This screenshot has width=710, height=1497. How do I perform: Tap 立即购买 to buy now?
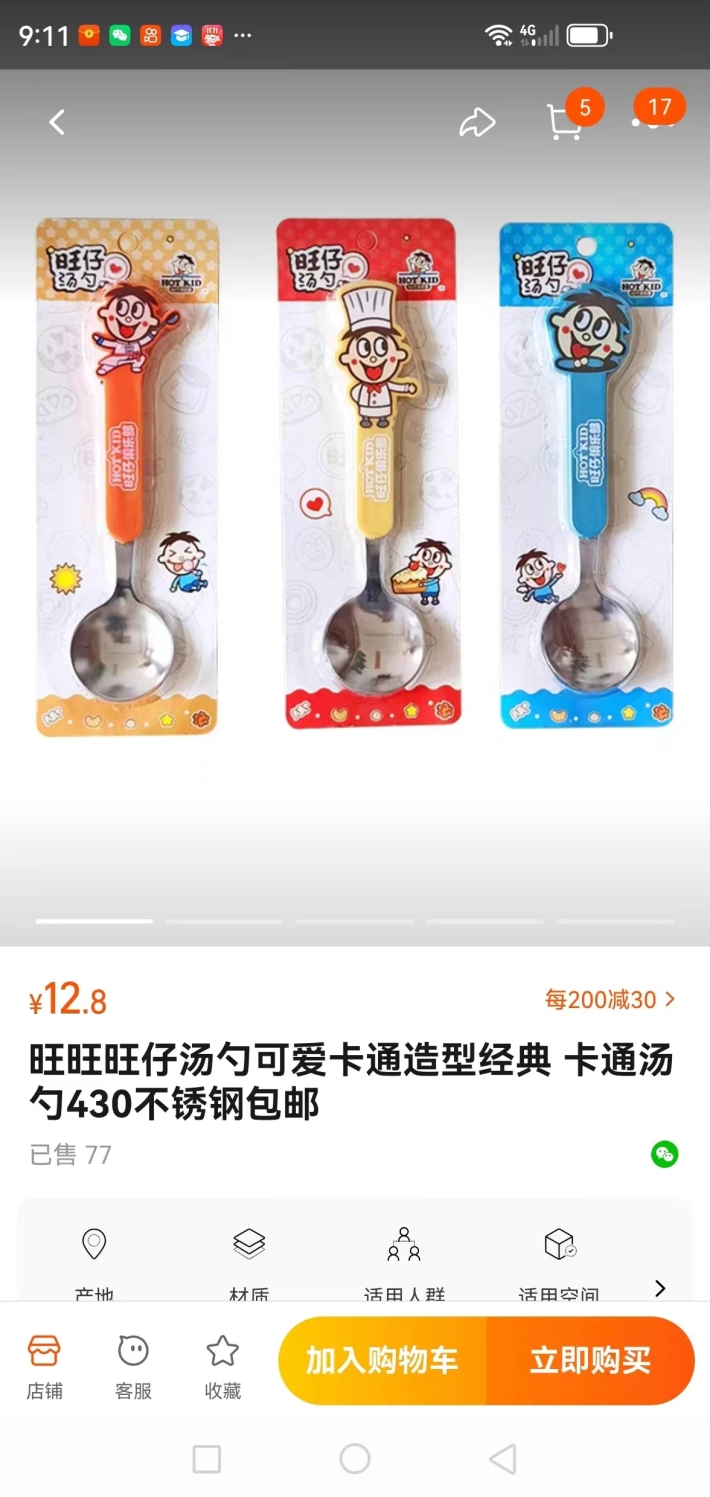590,1361
